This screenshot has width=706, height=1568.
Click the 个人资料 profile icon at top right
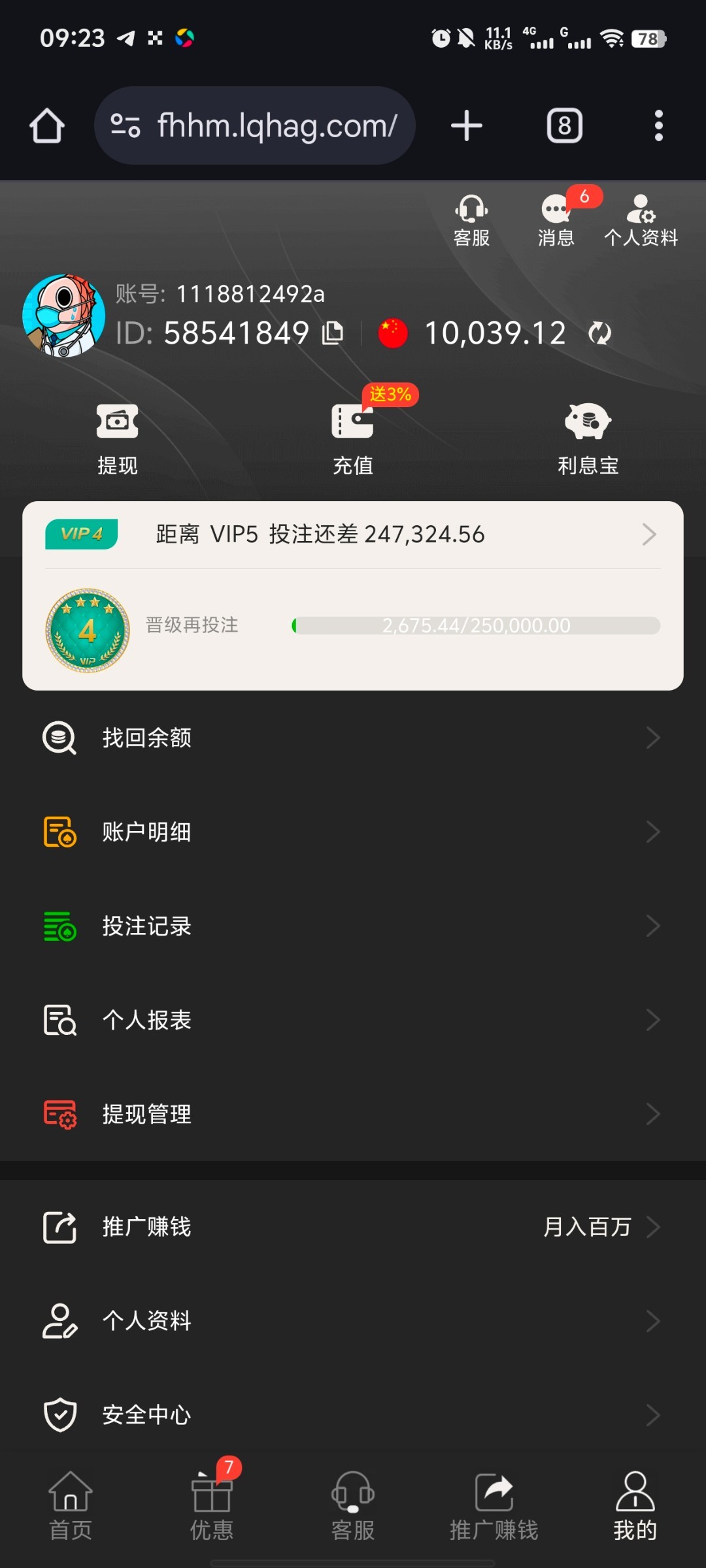641,219
